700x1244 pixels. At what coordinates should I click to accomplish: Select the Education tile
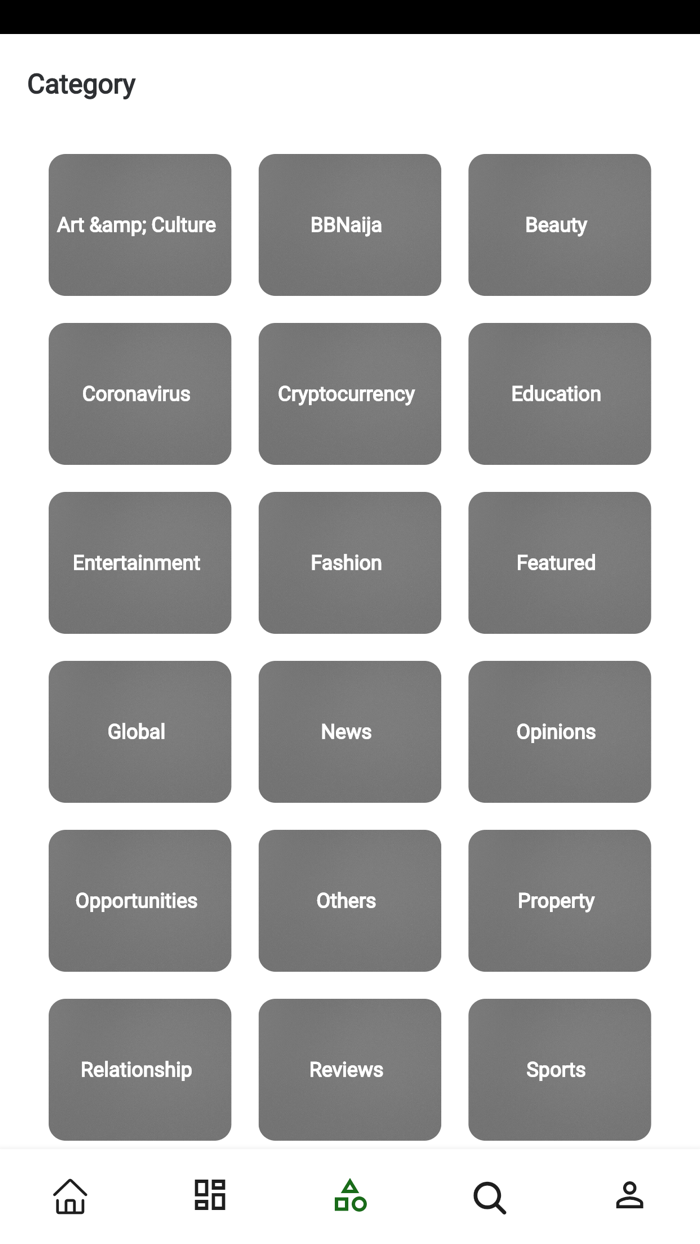click(x=560, y=394)
